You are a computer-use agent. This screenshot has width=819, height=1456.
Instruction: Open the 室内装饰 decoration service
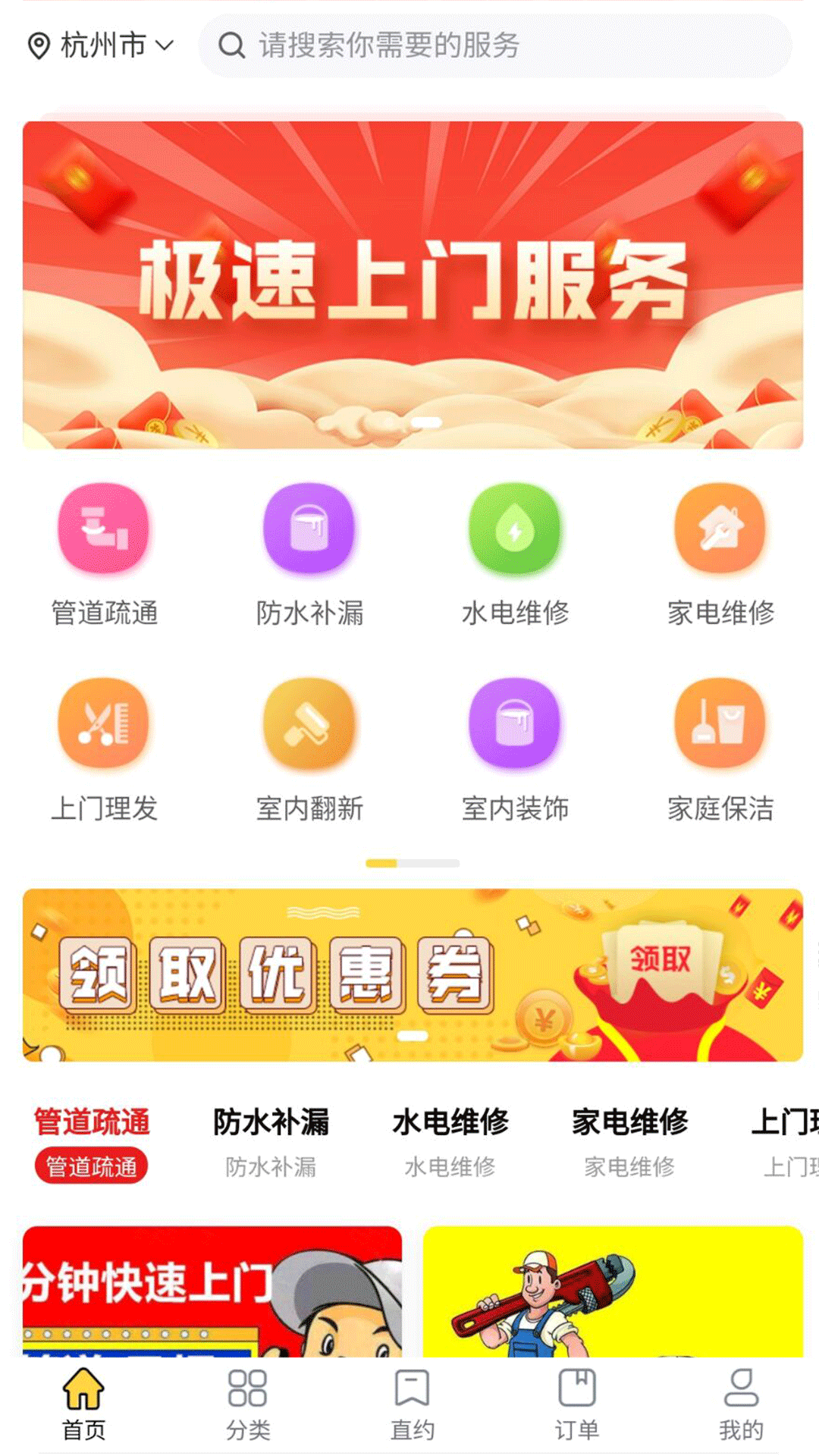click(513, 723)
